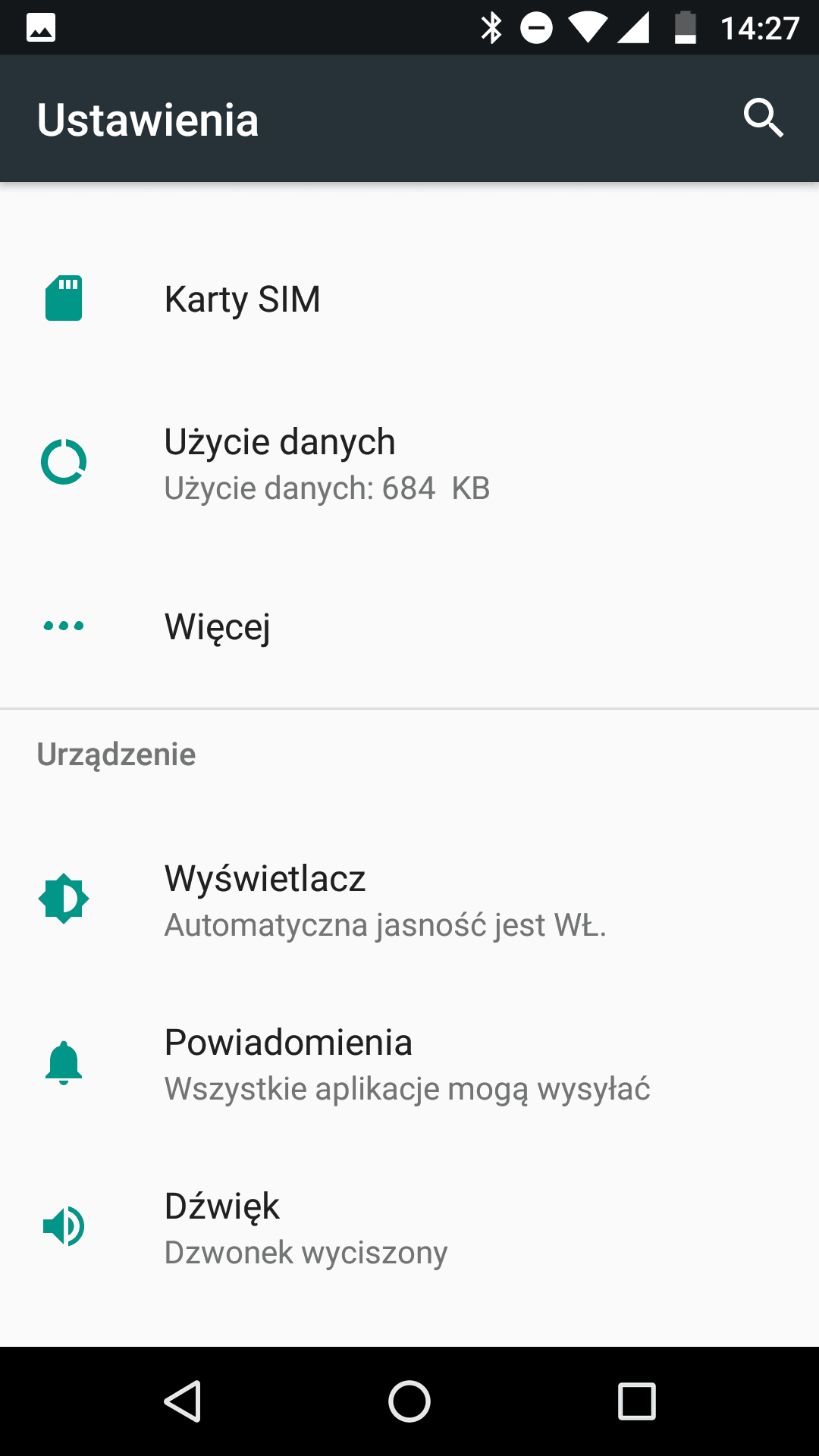Open the search icon in Ustawienia
Image resolution: width=819 pixels, height=1456 pixels.
pos(763,118)
